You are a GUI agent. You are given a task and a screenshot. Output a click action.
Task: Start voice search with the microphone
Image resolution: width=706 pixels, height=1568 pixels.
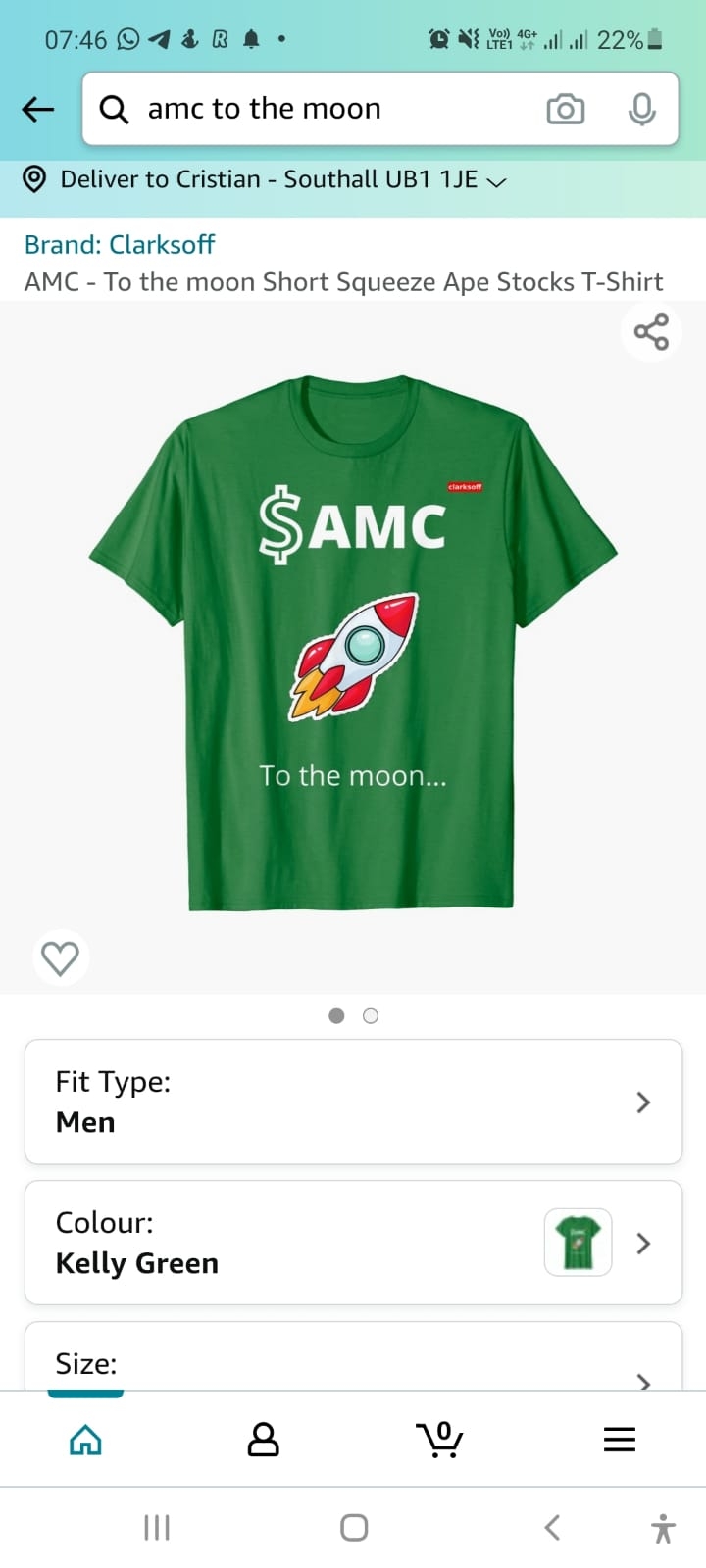[641, 109]
